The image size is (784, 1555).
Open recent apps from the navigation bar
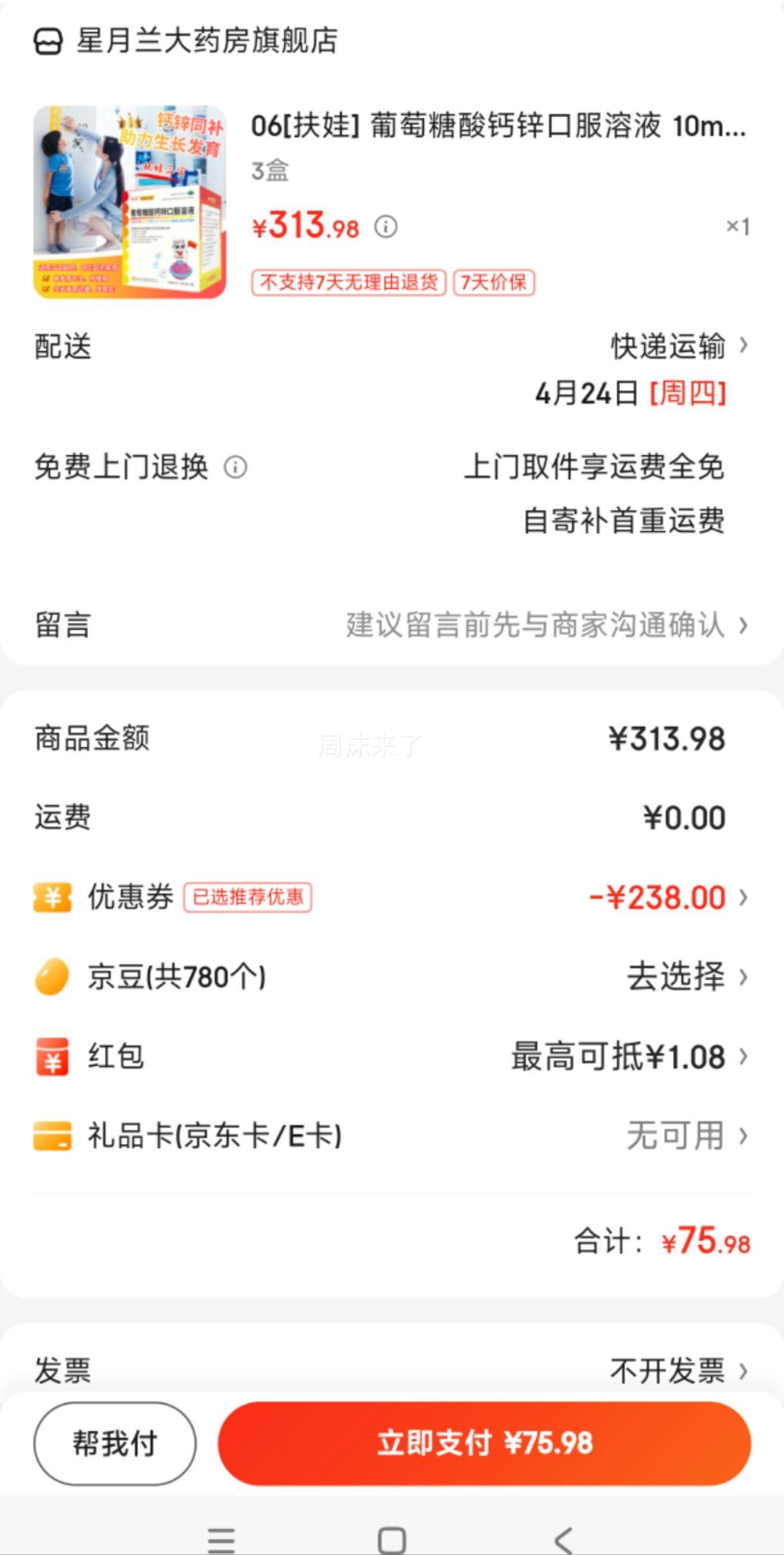[221, 1540]
